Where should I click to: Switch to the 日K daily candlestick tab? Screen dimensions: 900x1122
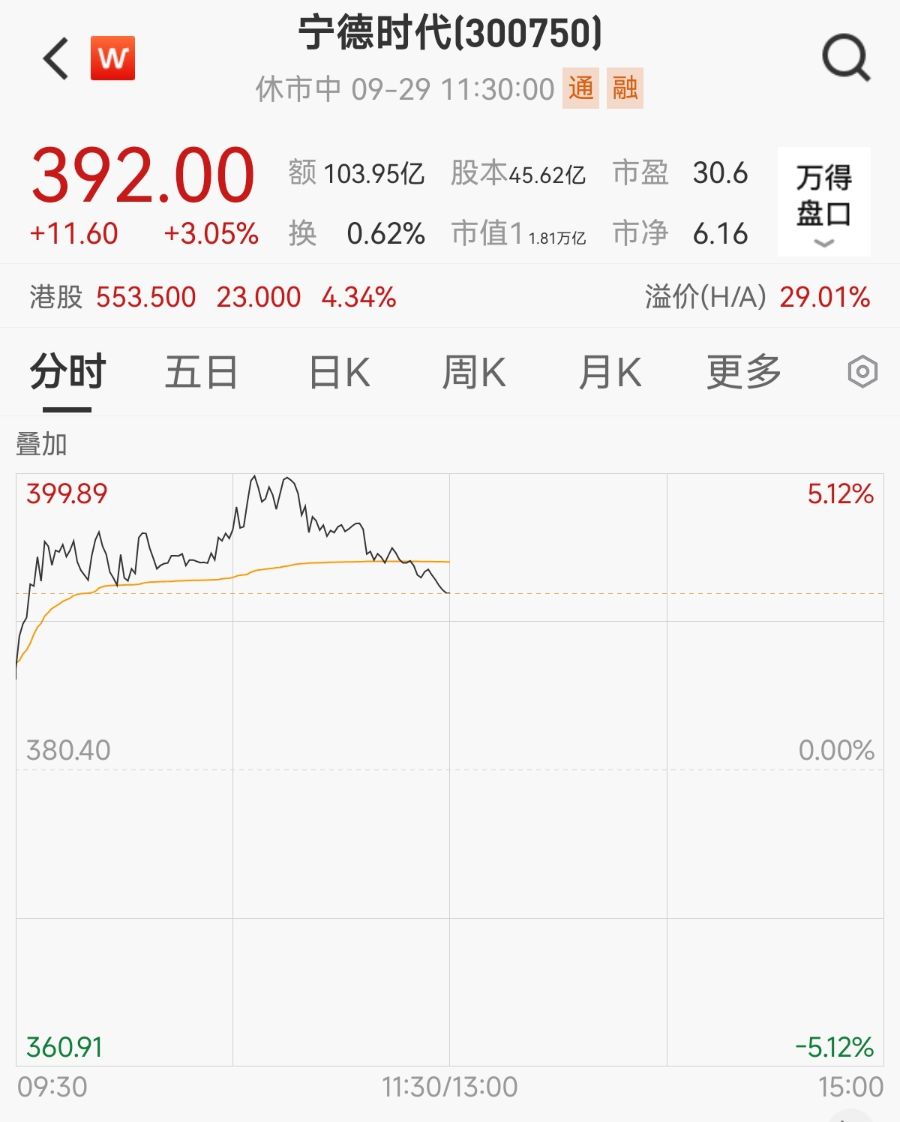click(x=337, y=371)
